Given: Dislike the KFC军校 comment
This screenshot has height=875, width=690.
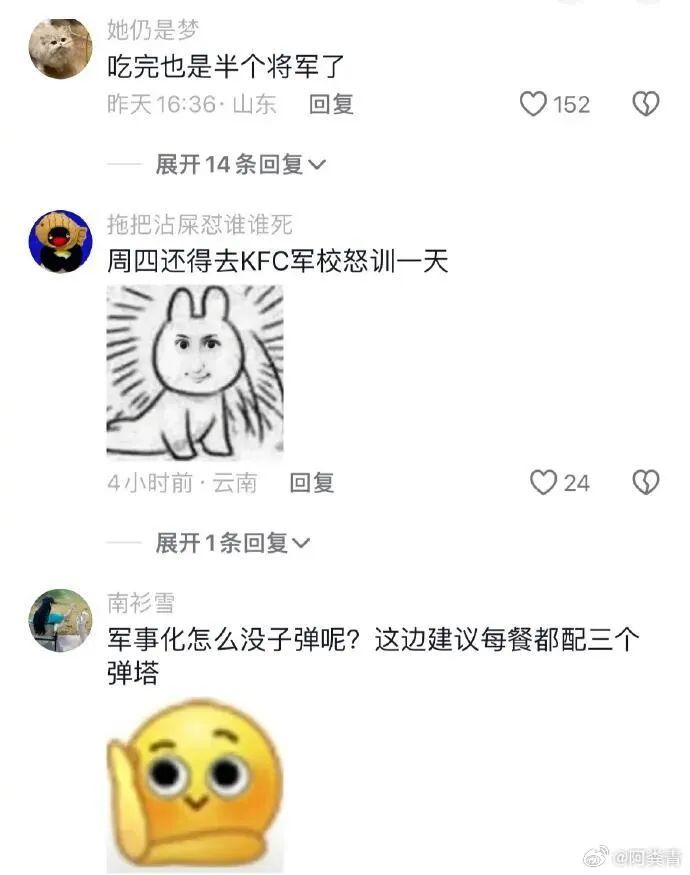Looking at the screenshot, I should [x=646, y=483].
